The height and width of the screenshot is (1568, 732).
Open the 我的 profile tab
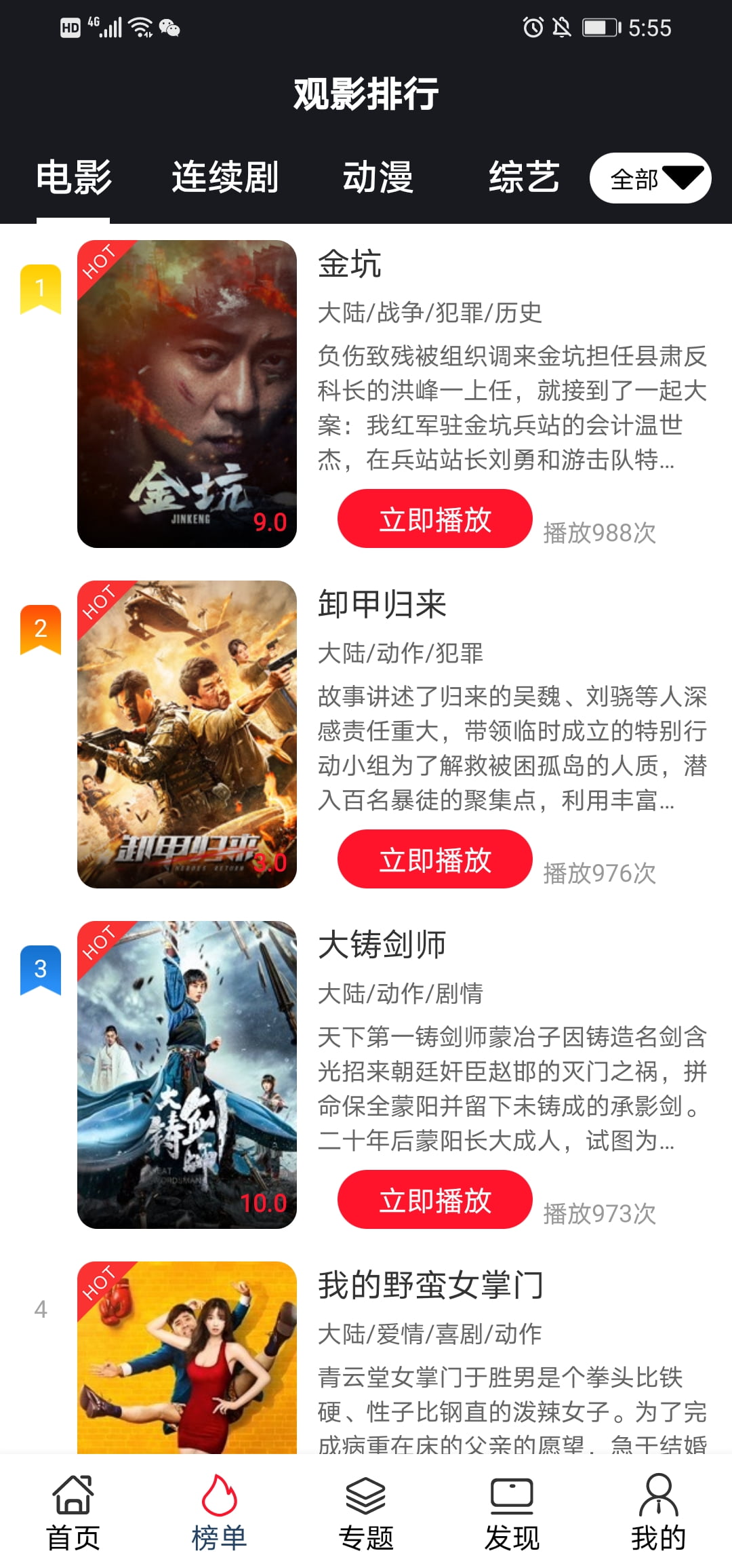tap(658, 1513)
